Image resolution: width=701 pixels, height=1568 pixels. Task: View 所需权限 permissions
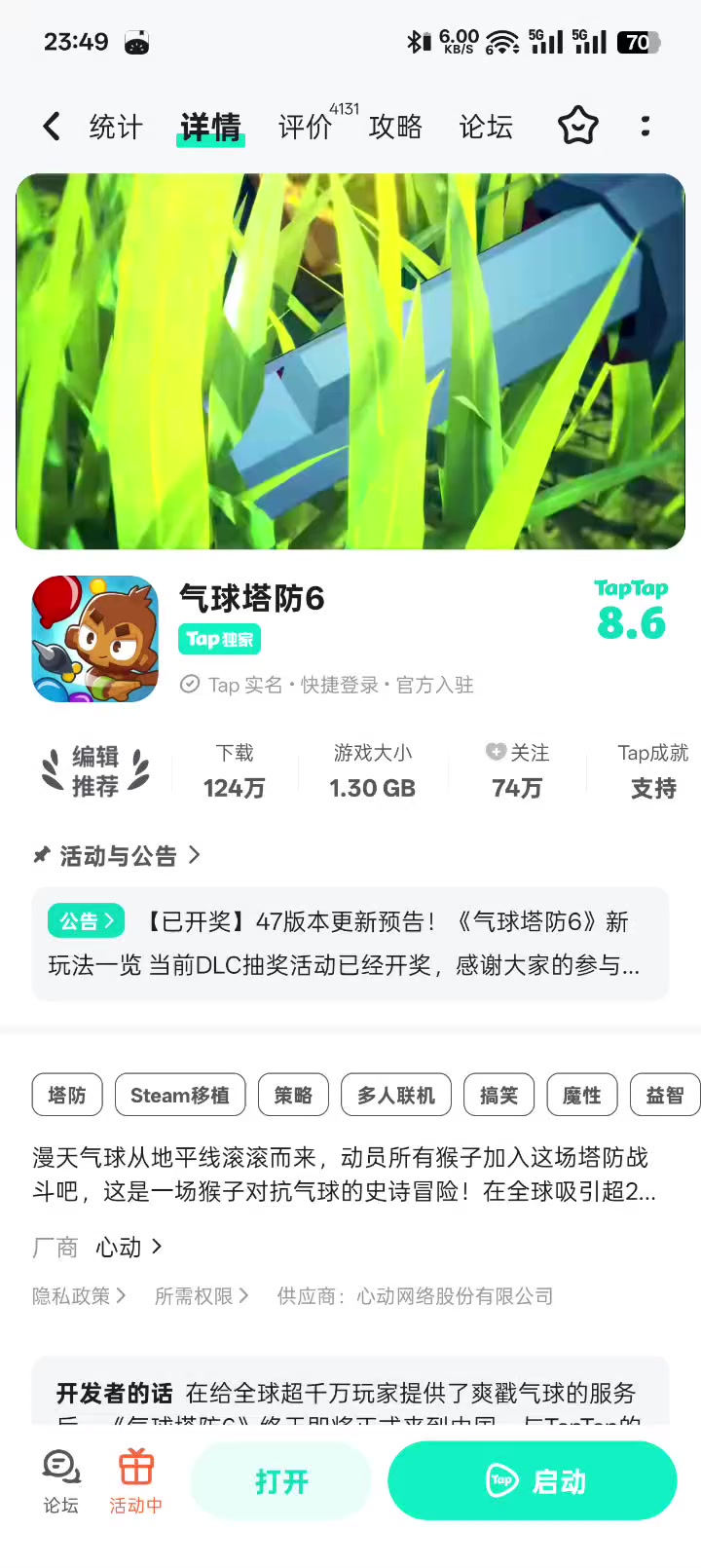coord(202,1296)
